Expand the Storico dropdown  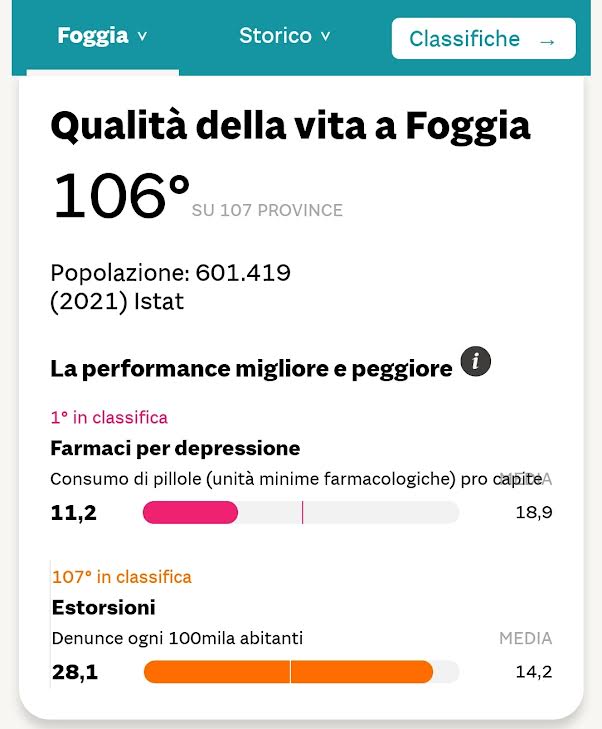(284, 37)
